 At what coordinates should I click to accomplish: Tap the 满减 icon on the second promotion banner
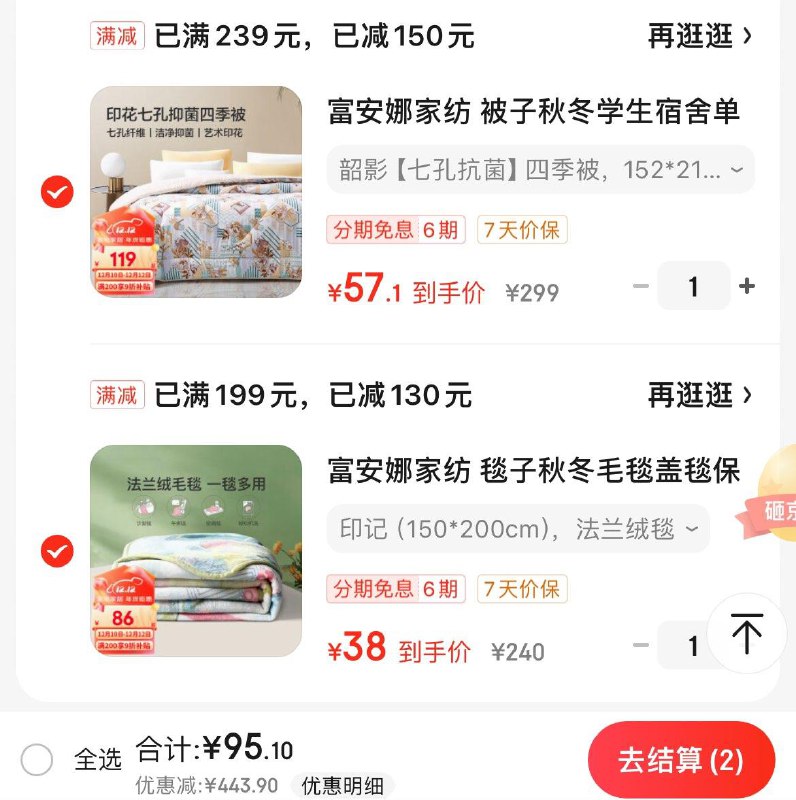click(x=120, y=395)
